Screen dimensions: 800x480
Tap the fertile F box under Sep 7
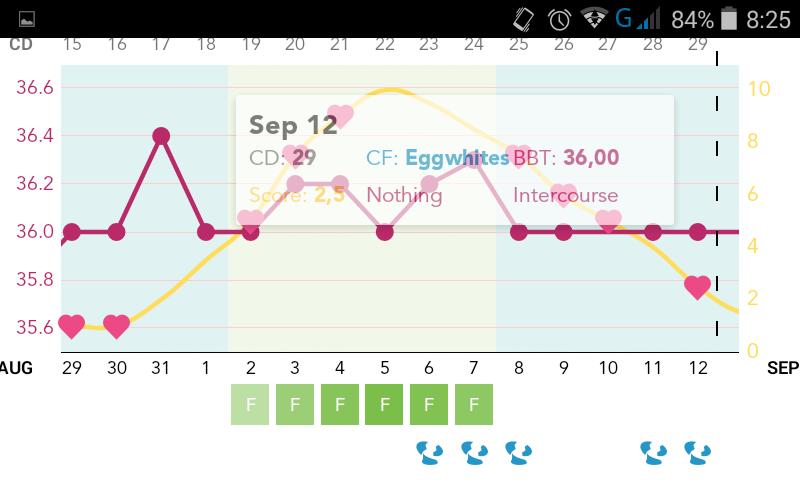(474, 405)
